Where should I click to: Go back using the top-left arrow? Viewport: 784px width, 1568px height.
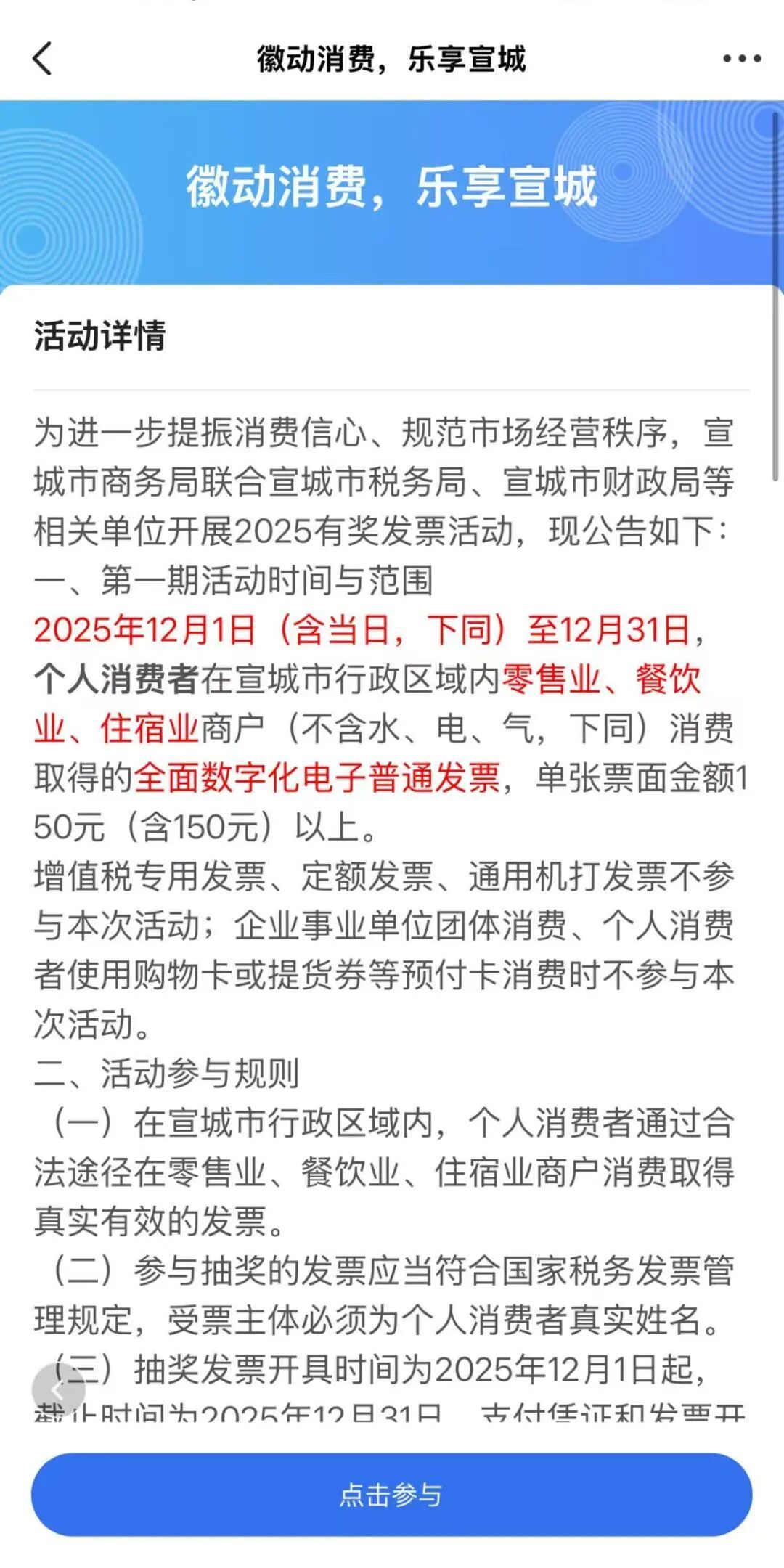(43, 59)
